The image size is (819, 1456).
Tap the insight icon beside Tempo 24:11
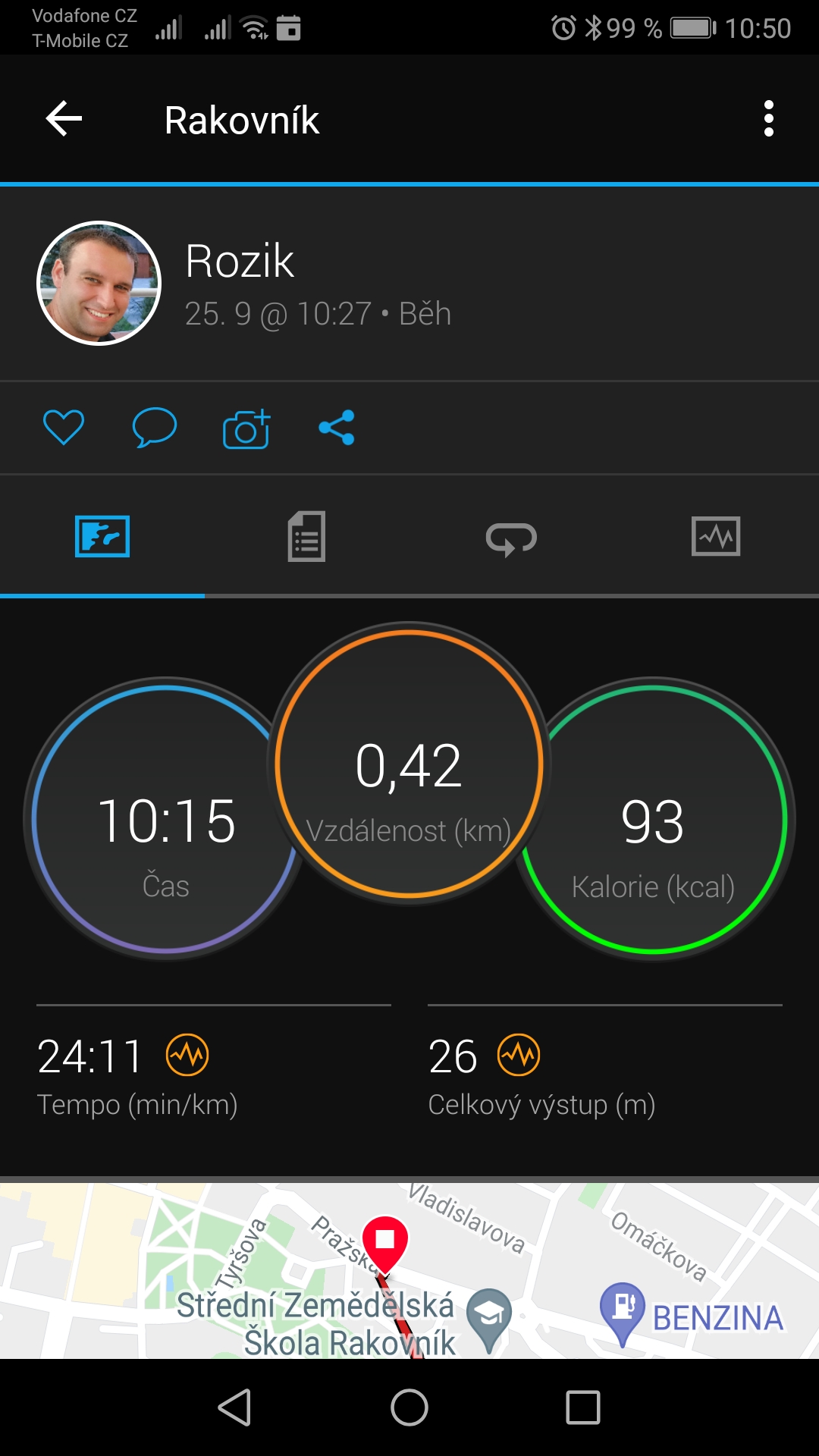pos(187,1055)
